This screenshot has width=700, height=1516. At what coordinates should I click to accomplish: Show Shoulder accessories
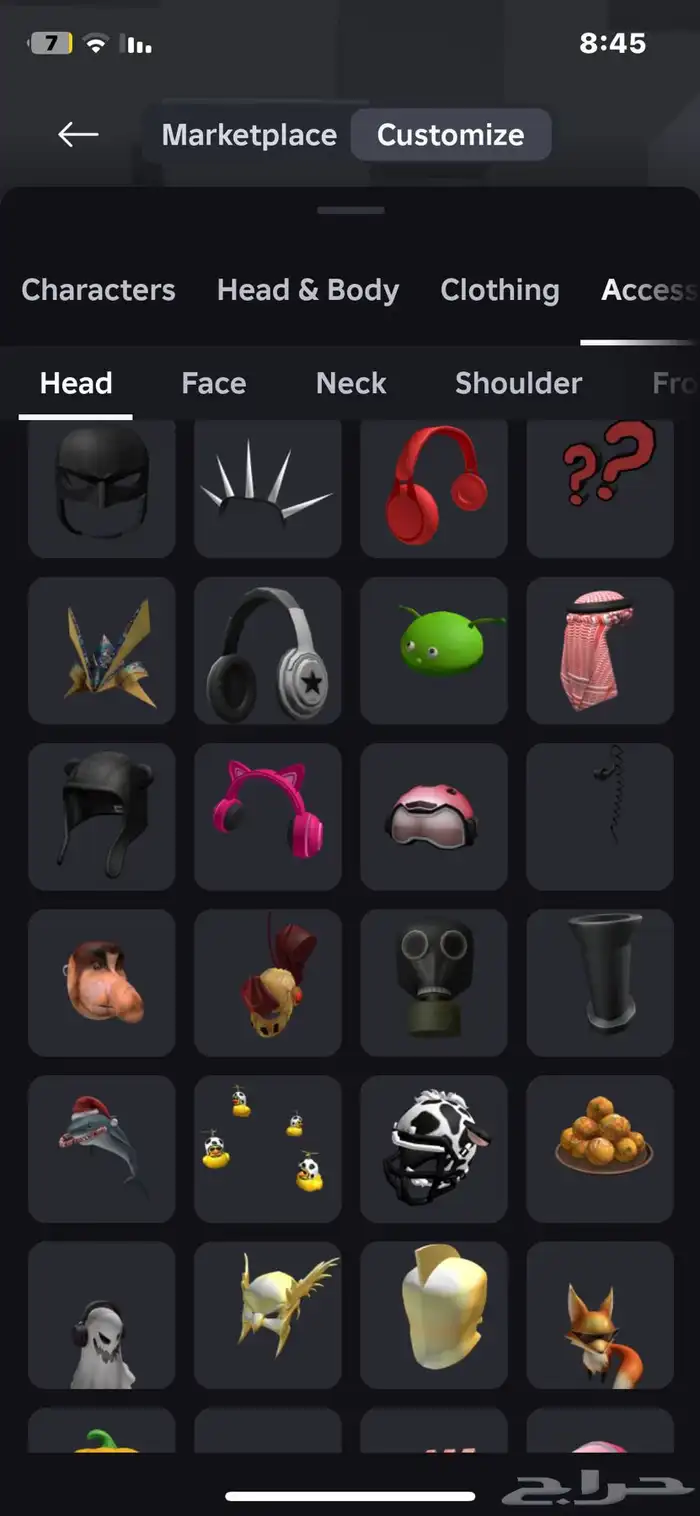tap(518, 383)
